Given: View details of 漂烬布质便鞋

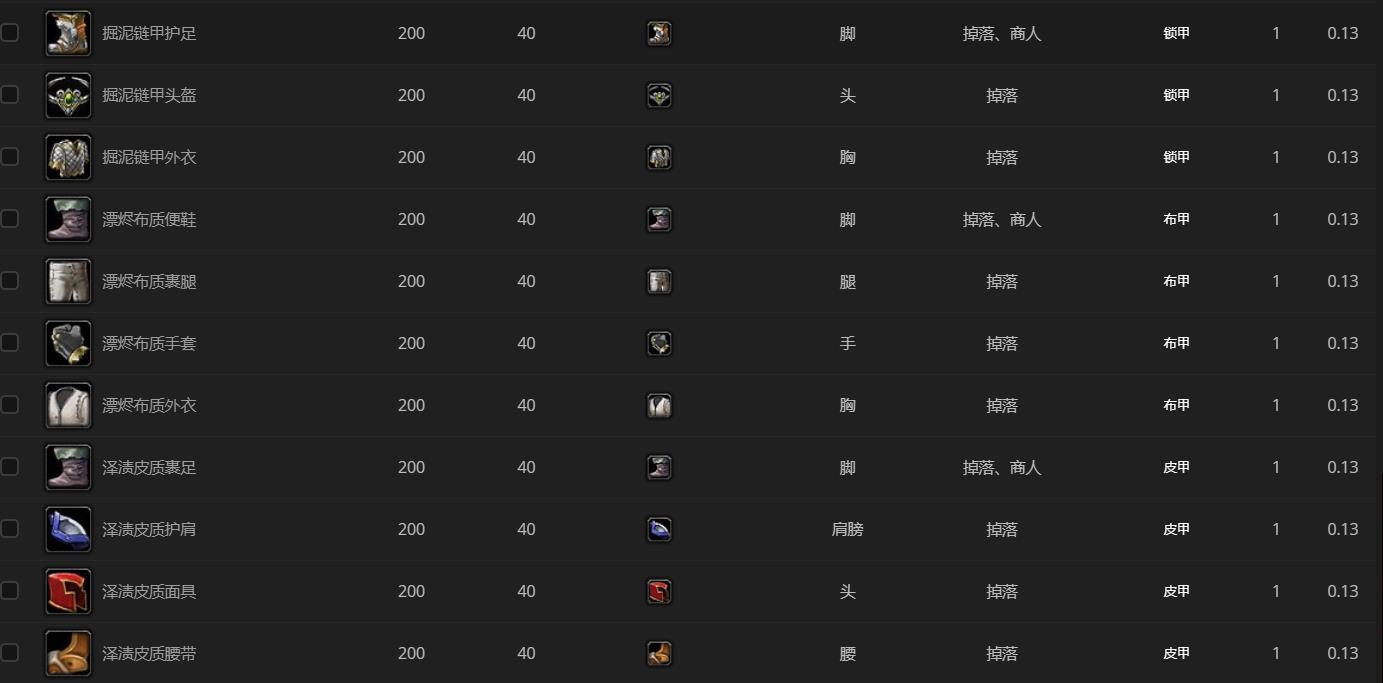Looking at the screenshot, I should (x=149, y=219).
